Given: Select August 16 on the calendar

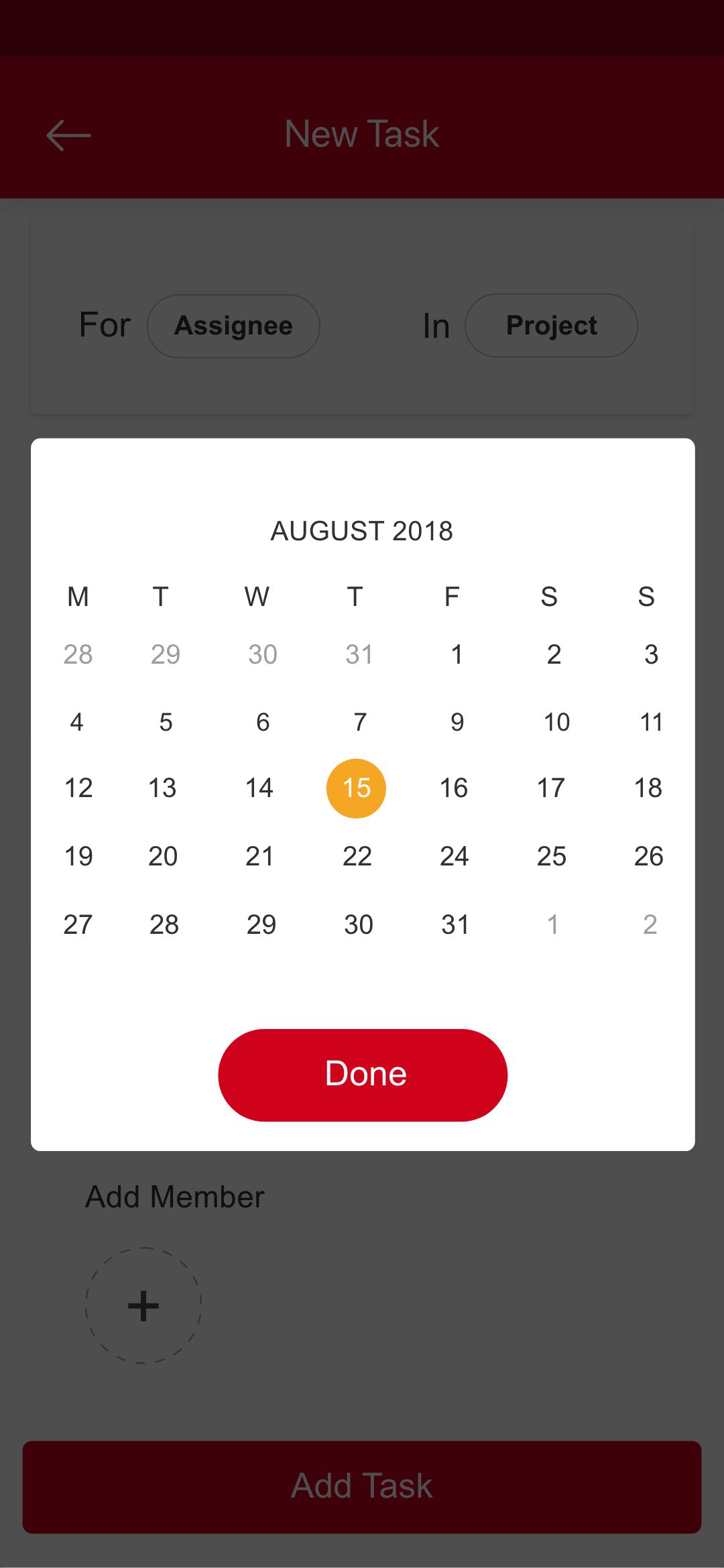Looking at the screenshot, I should coord(454,788).
